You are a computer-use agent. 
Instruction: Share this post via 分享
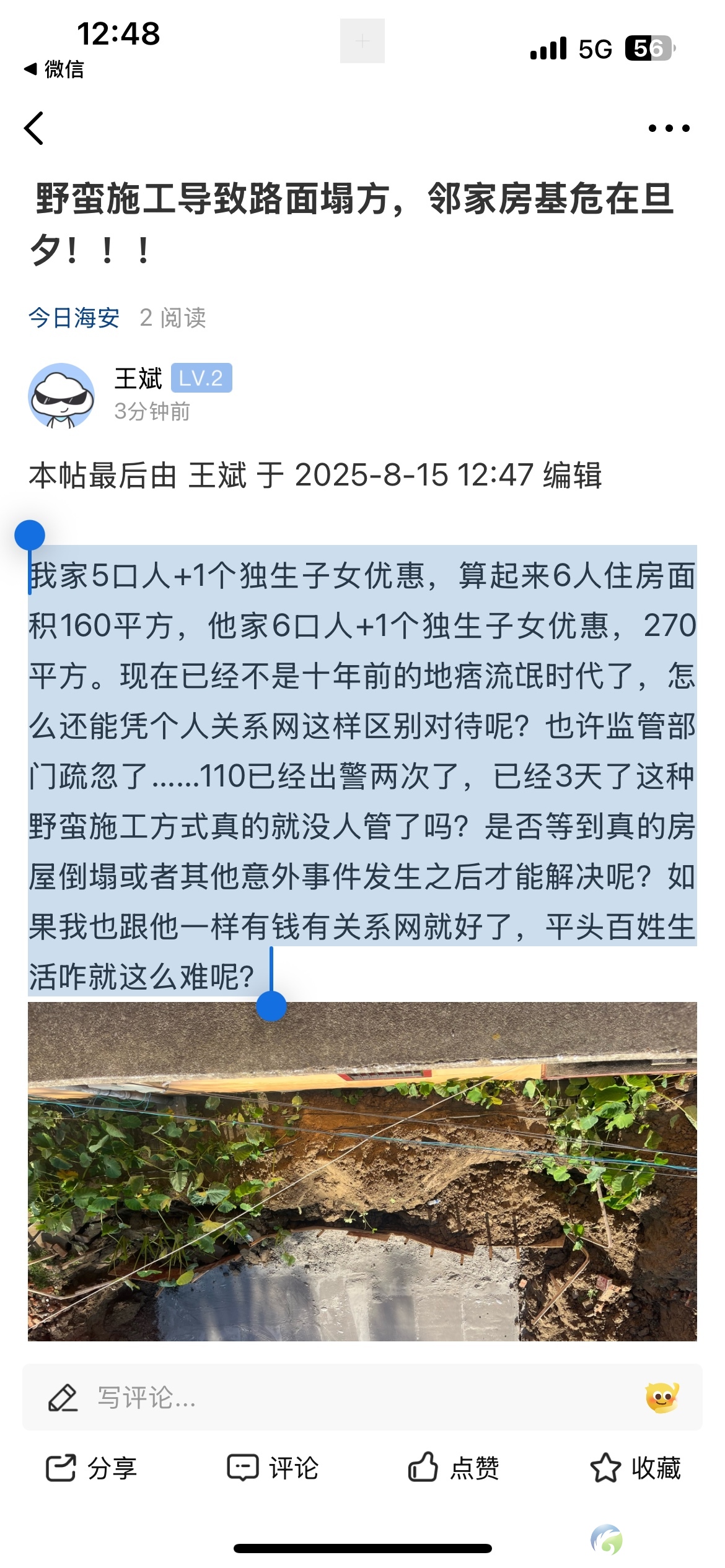(x=91, y=1468)
